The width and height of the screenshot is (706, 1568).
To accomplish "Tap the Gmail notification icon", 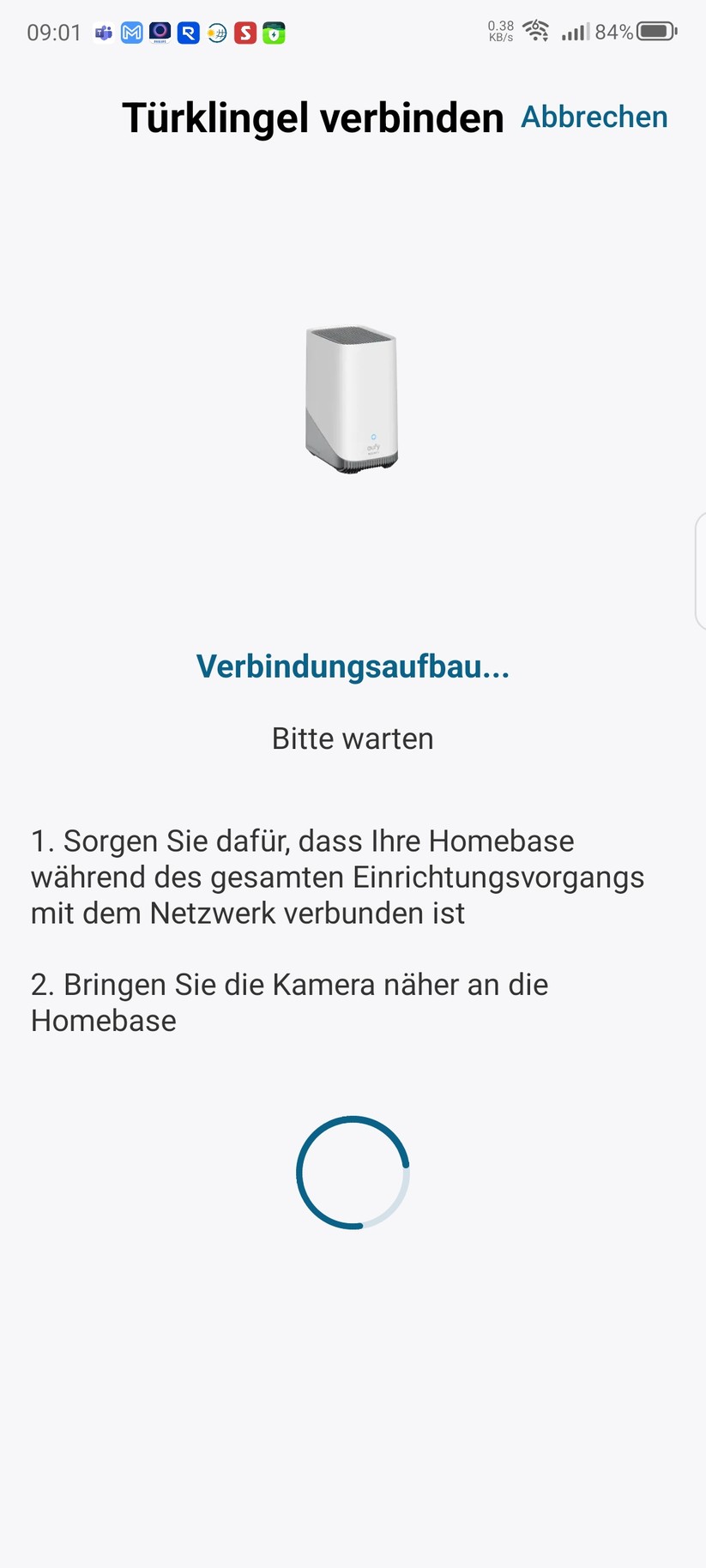I will click(x=131, y=32).
